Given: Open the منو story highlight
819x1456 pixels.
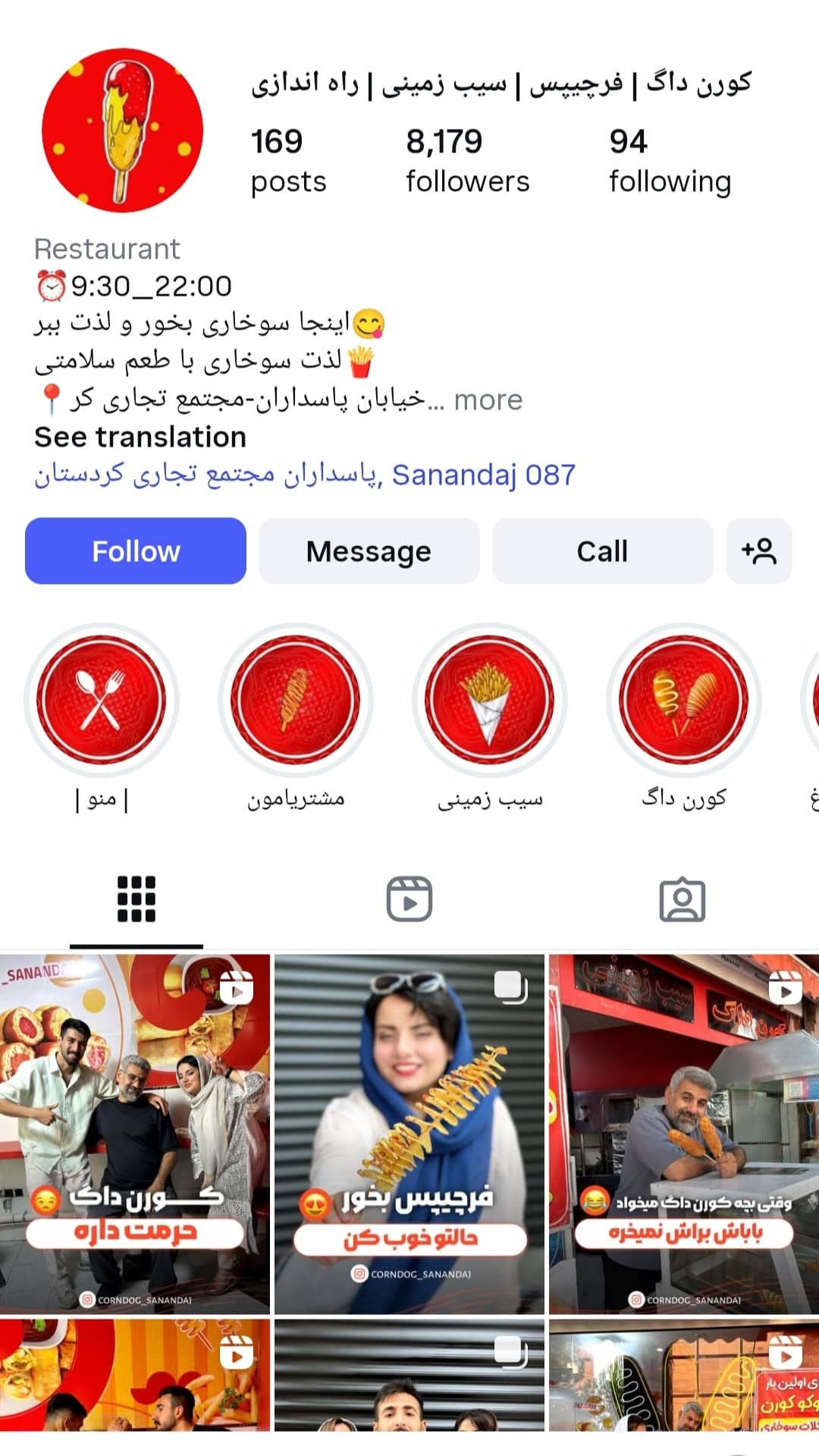Looking at the screenshot, I should 102,699.
